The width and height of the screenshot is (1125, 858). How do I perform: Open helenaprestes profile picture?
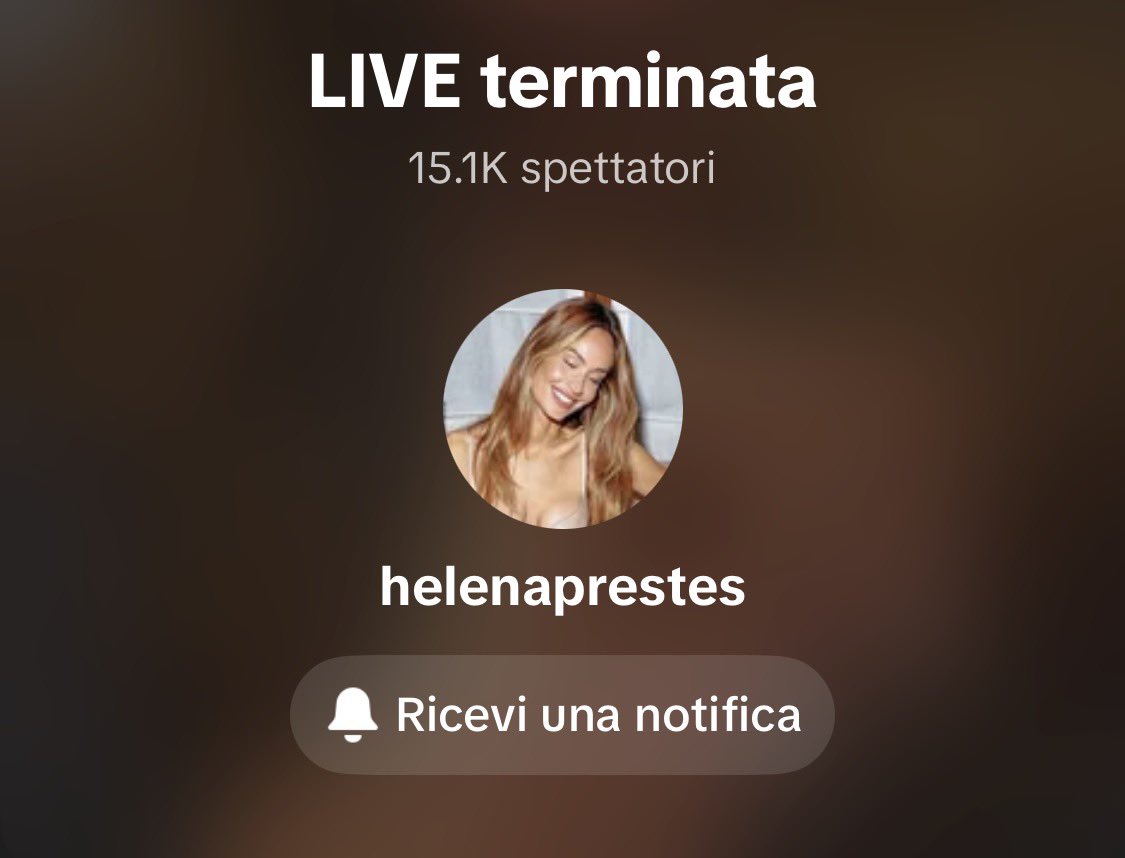pyautogui.click(x=562, y=409)
